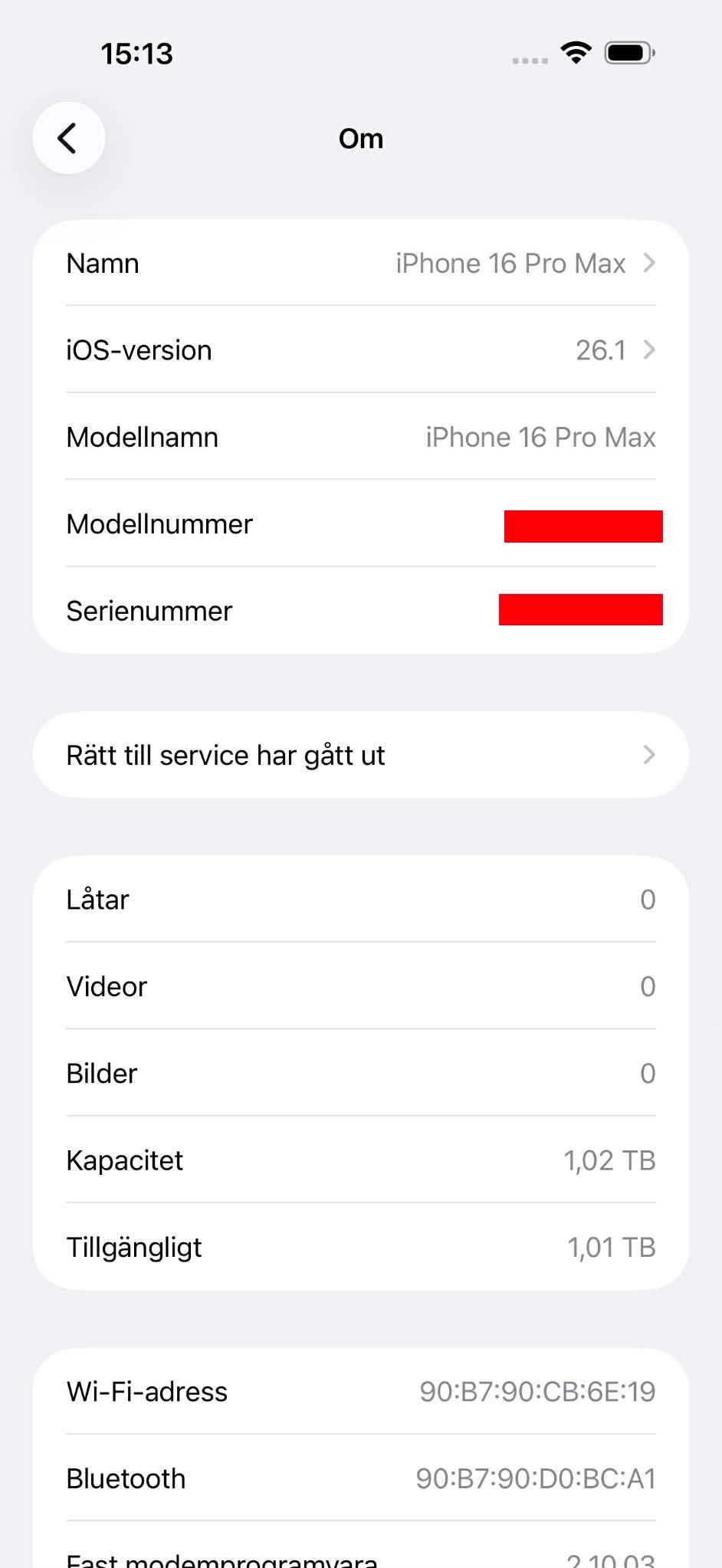Open iOS-version details
Screen dimensions: 722x1568
[360, 350]
